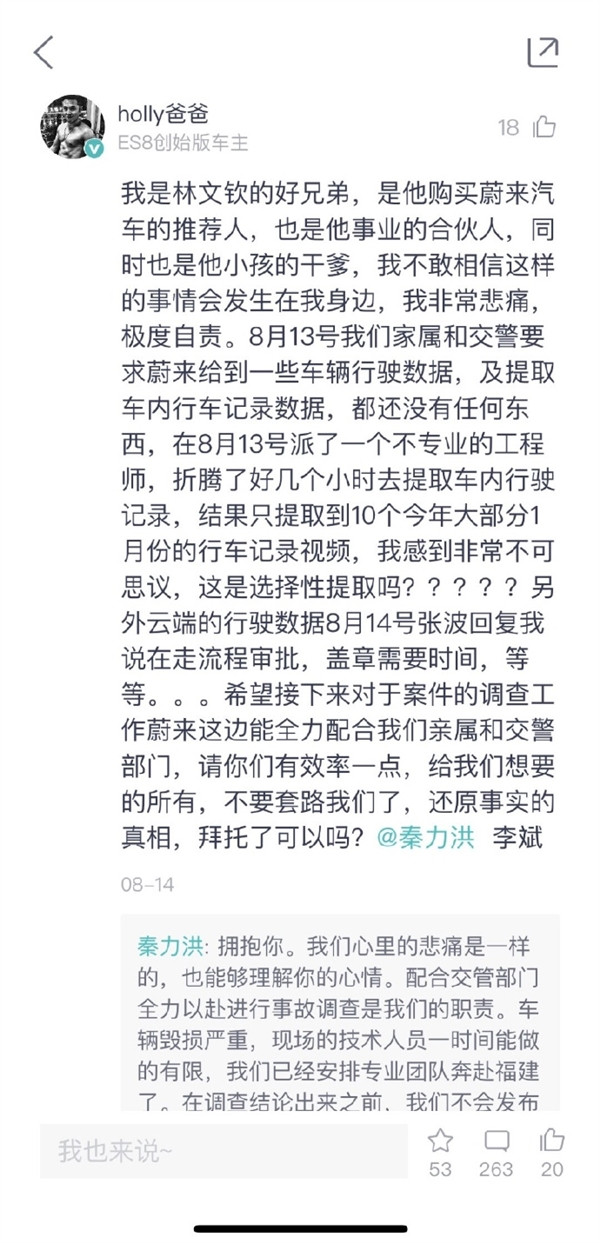Tap the bottom thumbs-up with 20 likes
Screen dimensions: 600x1243
tap(552, 1141)
